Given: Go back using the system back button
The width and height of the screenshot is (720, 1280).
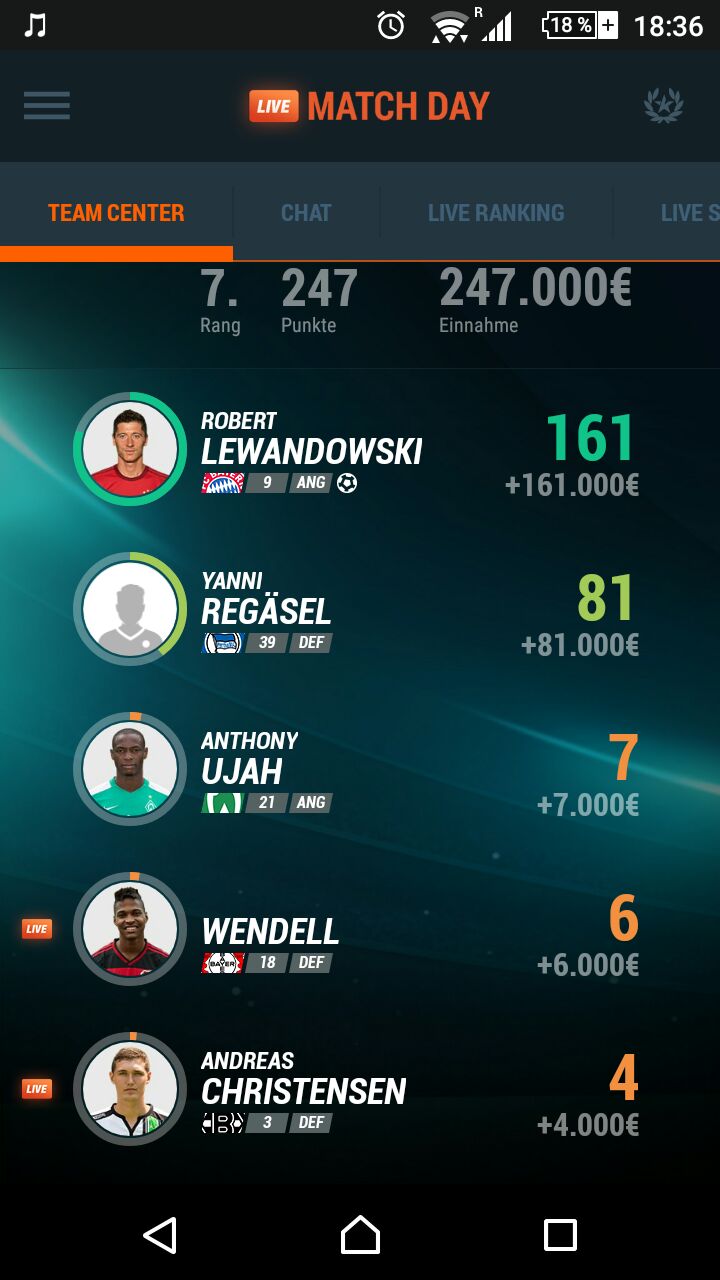Looking at the screenshot, I should (160, 1235).
